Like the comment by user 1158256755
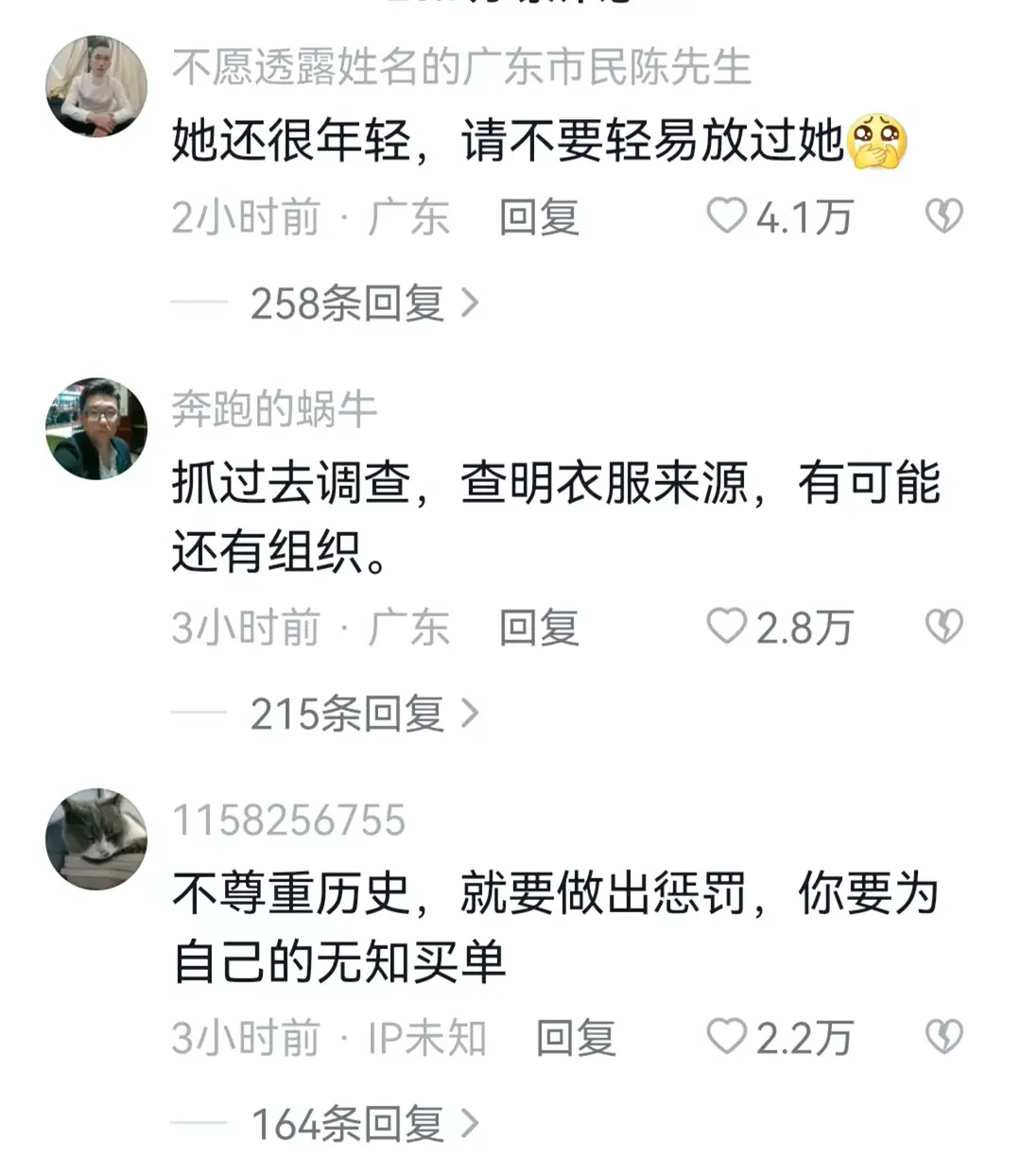This screenshot has height=1176, width=1021. [727, 1037]
